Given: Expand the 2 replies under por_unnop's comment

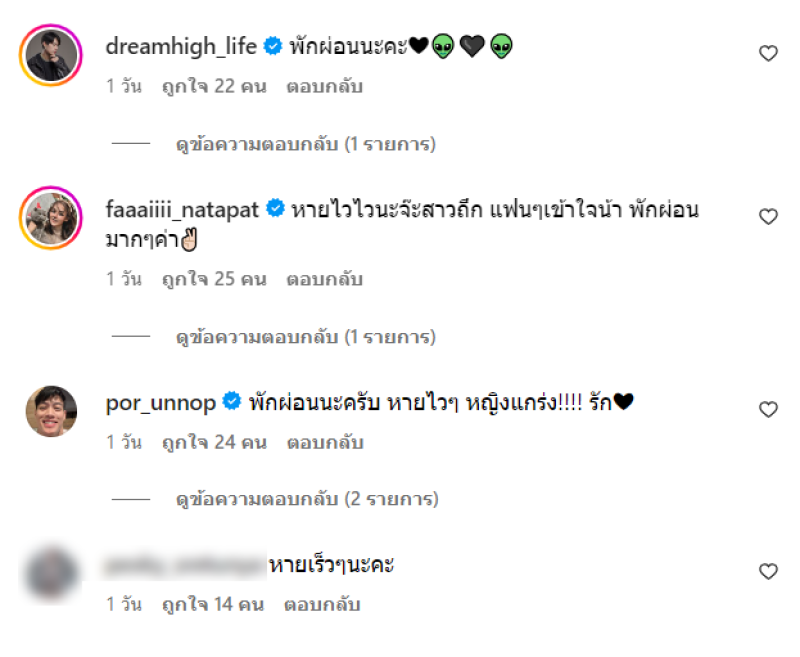Looking at the screenshot, I should [x=305, y=500].
